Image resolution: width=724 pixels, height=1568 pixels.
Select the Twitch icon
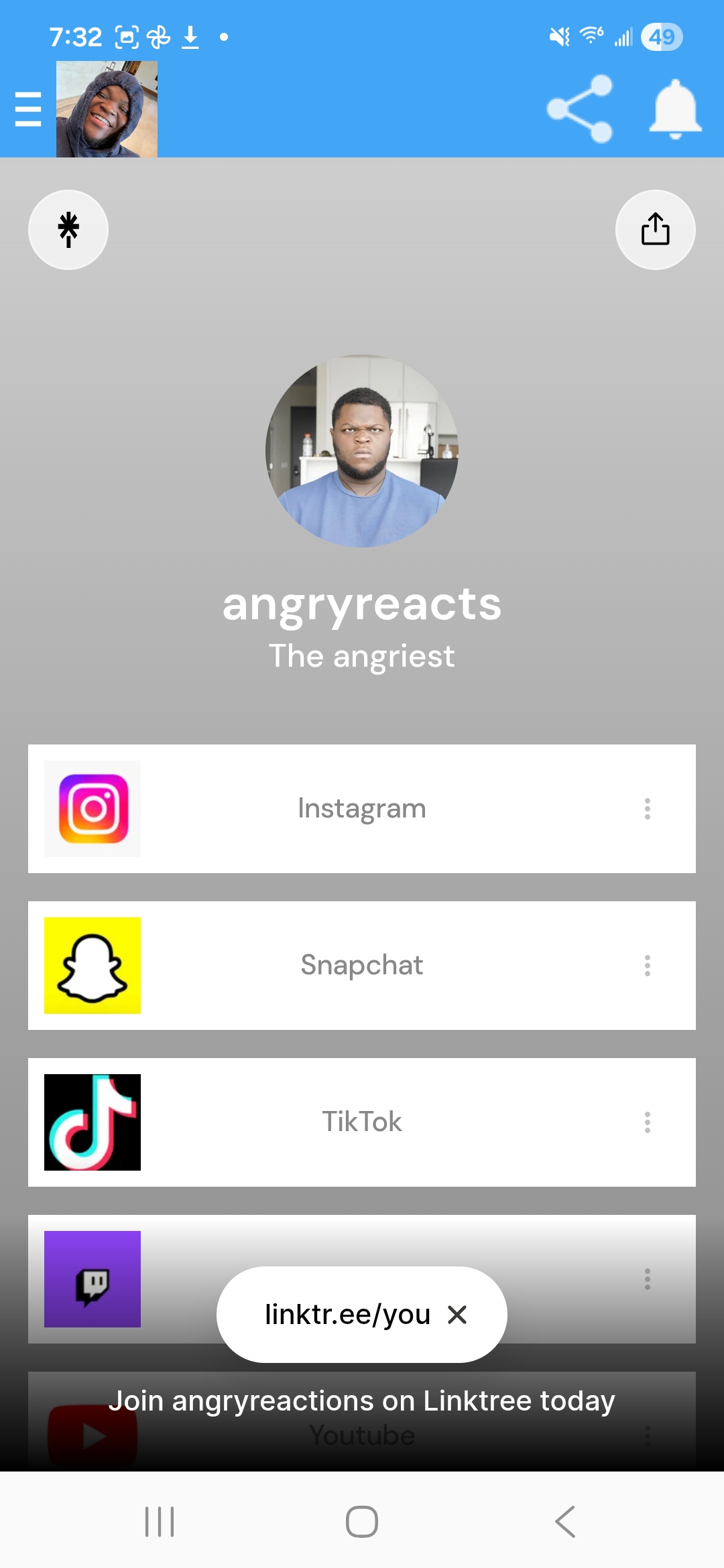(93, 1279)
